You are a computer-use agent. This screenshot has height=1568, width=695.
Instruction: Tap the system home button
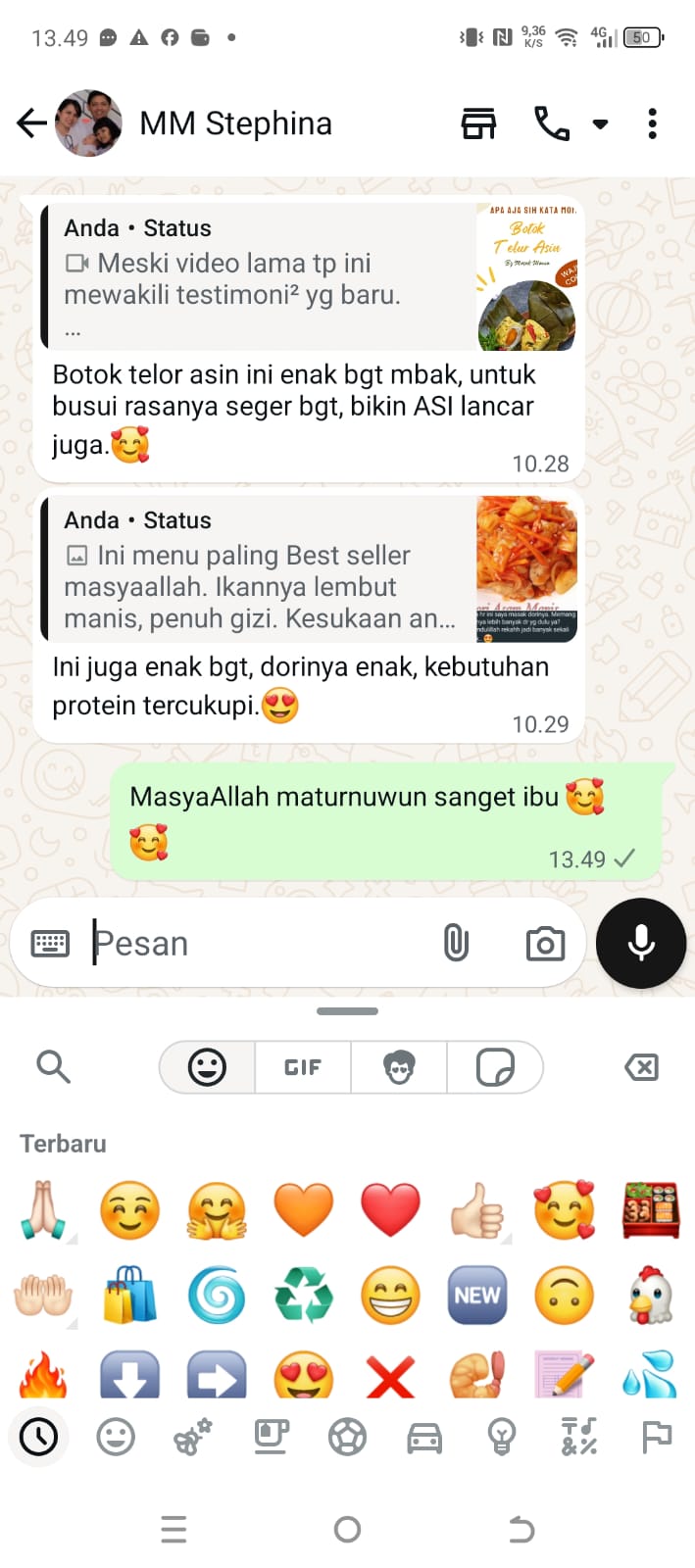pos(347,1529)
